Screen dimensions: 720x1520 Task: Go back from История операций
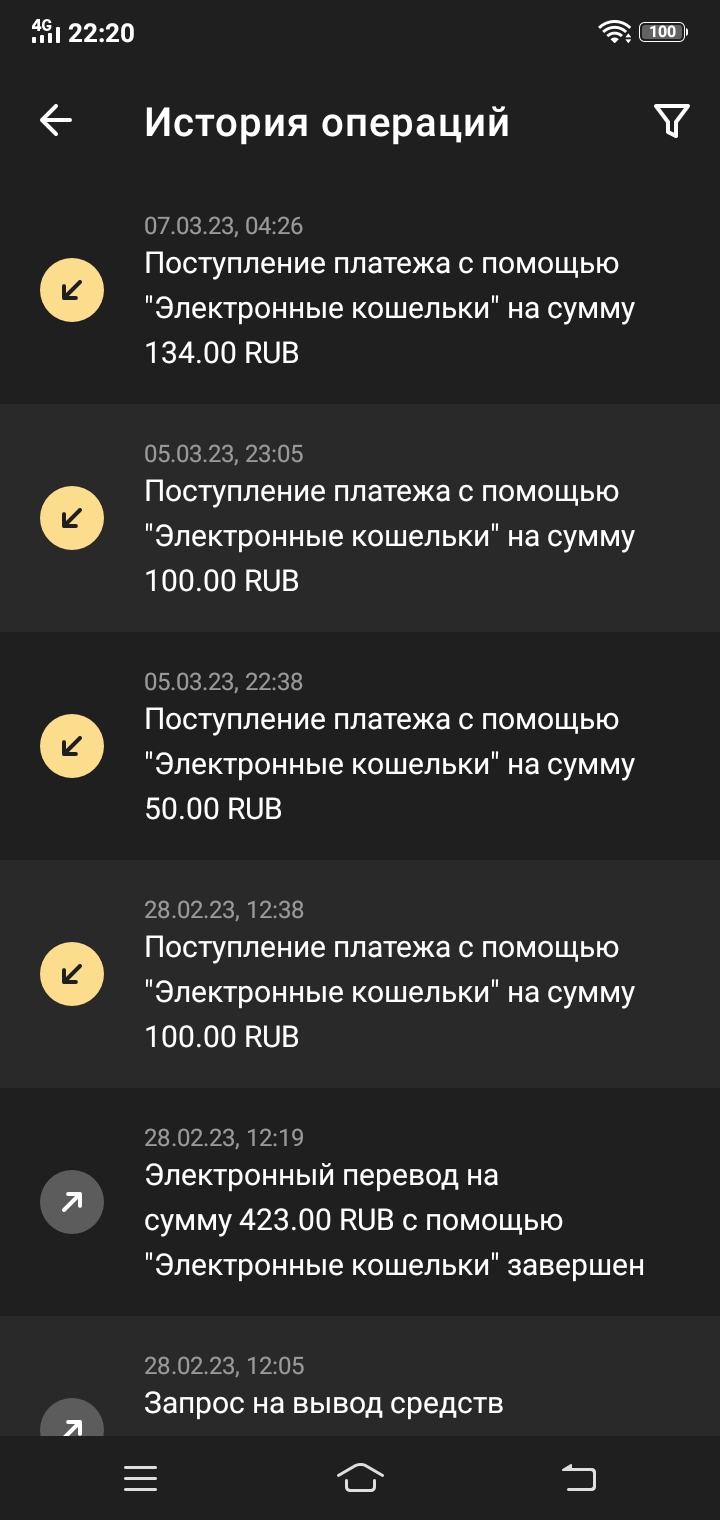coord(56,121)
